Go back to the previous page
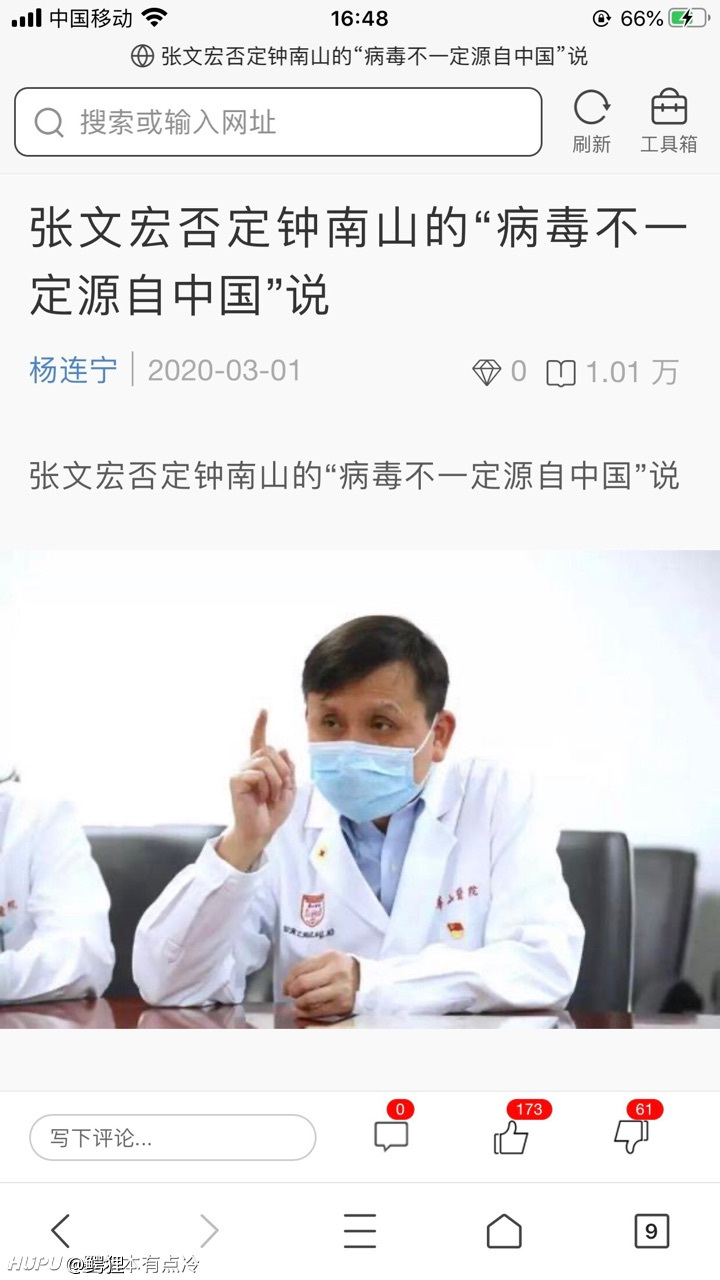Image resolution: width=720 pixels, height=1280 pixels. tap(60, 1231)
